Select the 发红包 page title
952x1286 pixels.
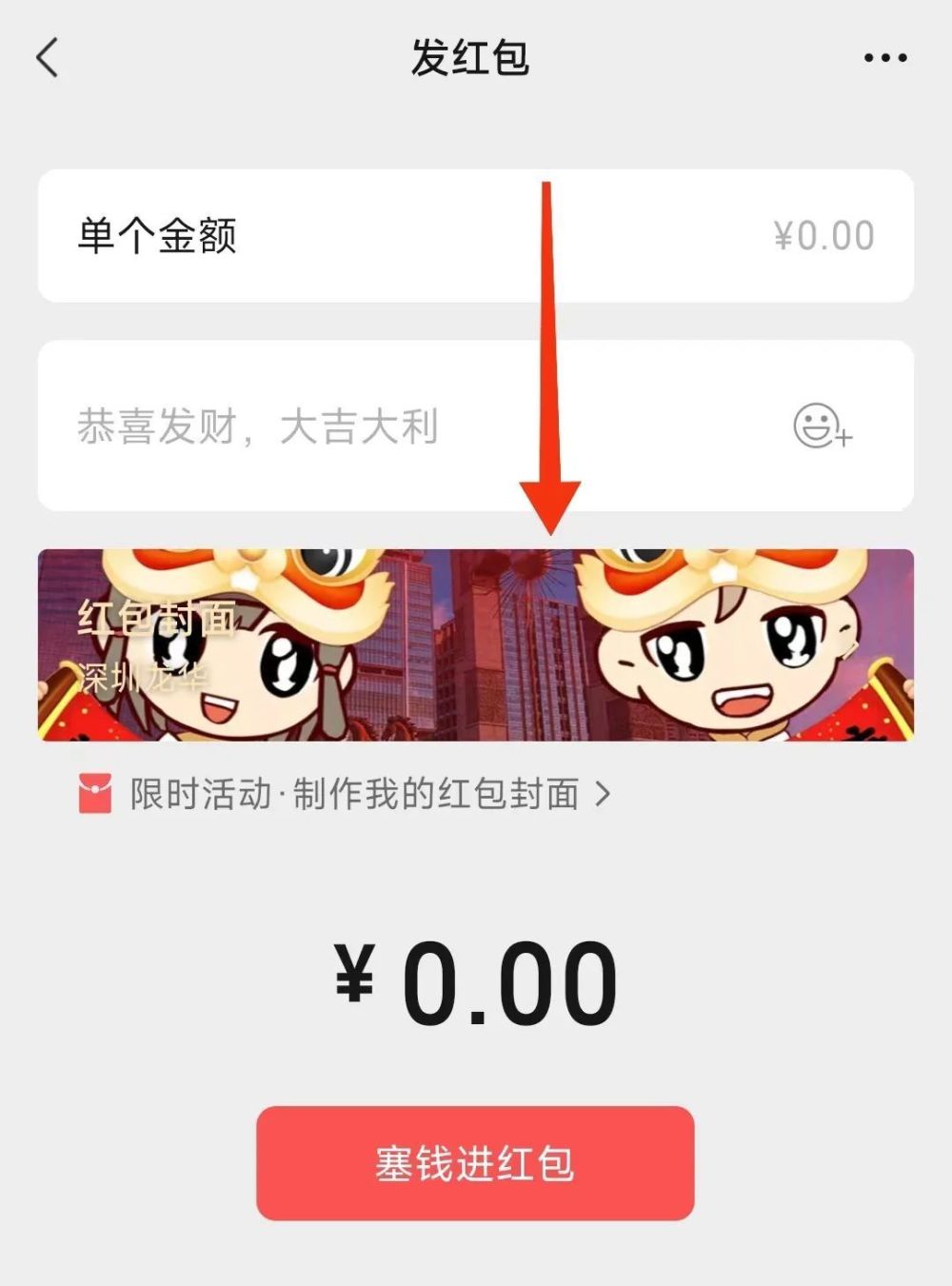click(476, 55)
